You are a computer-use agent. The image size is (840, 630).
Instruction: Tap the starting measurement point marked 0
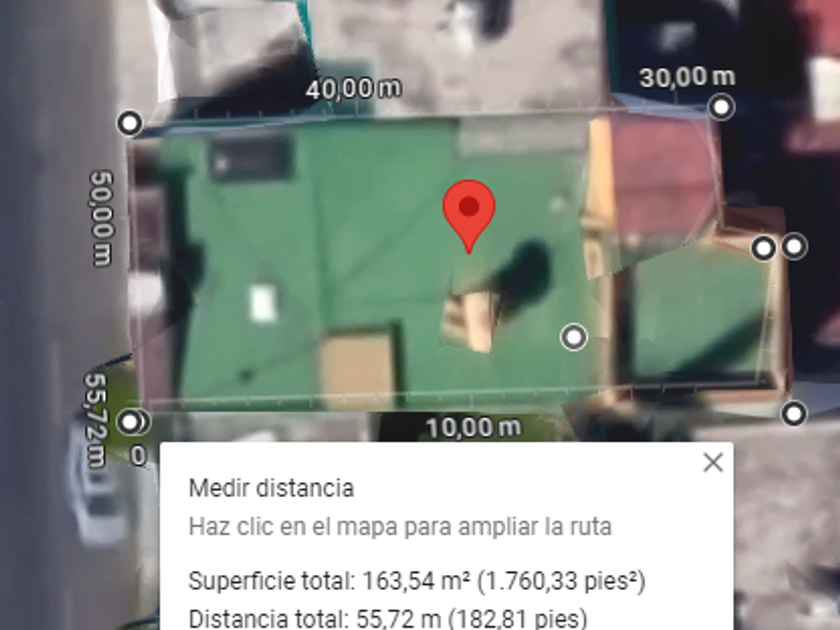131,422
